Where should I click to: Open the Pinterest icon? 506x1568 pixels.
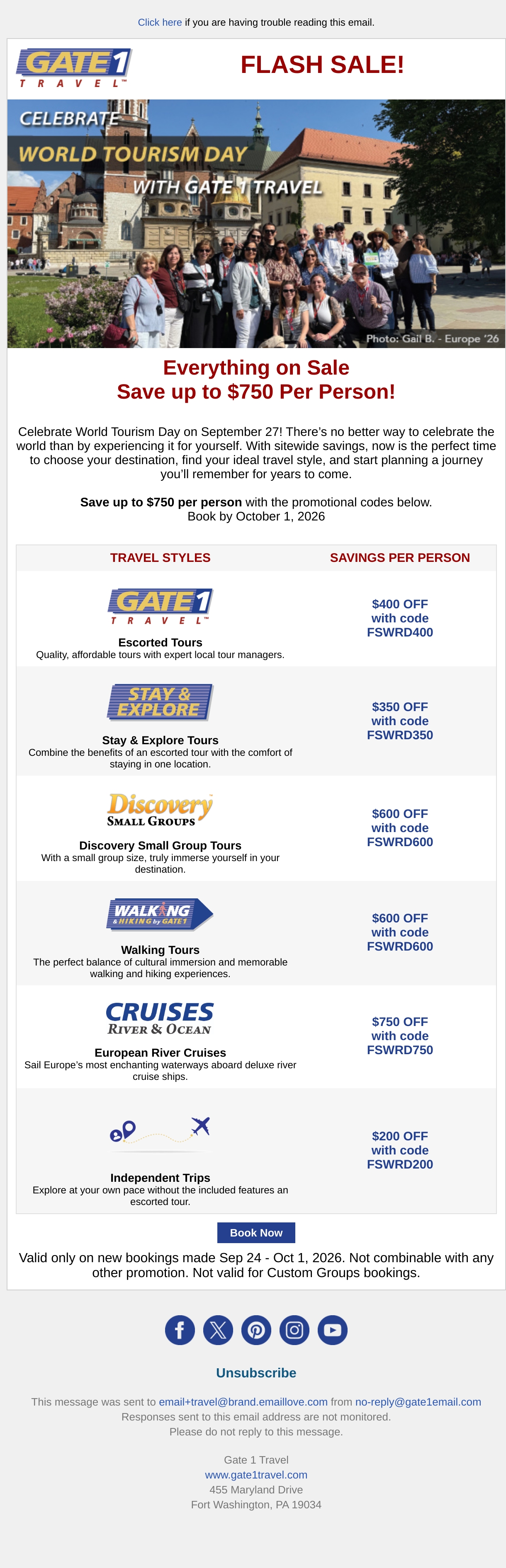[x=256, y=1330]
